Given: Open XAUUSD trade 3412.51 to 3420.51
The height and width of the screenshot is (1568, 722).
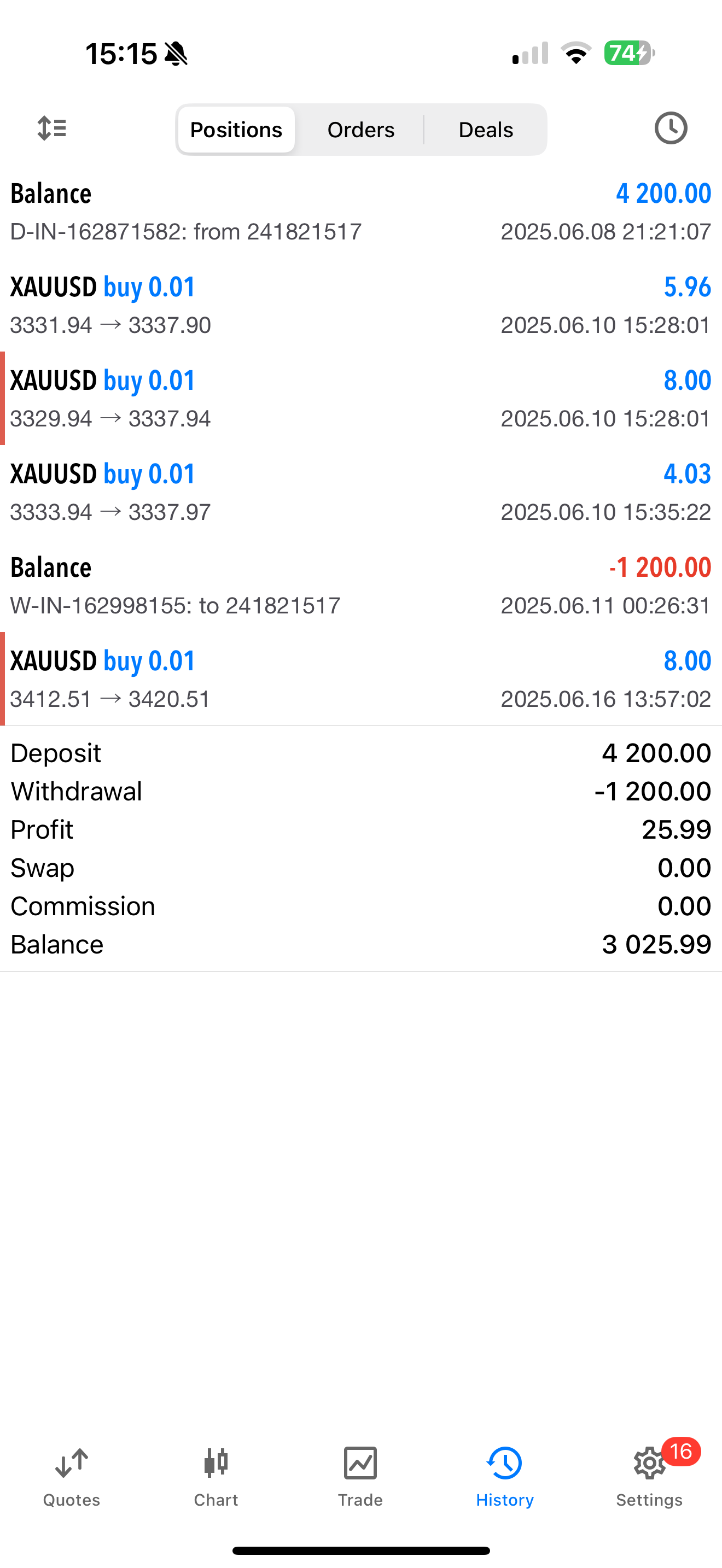Looking at the screenshot, I should pos(361,678).
